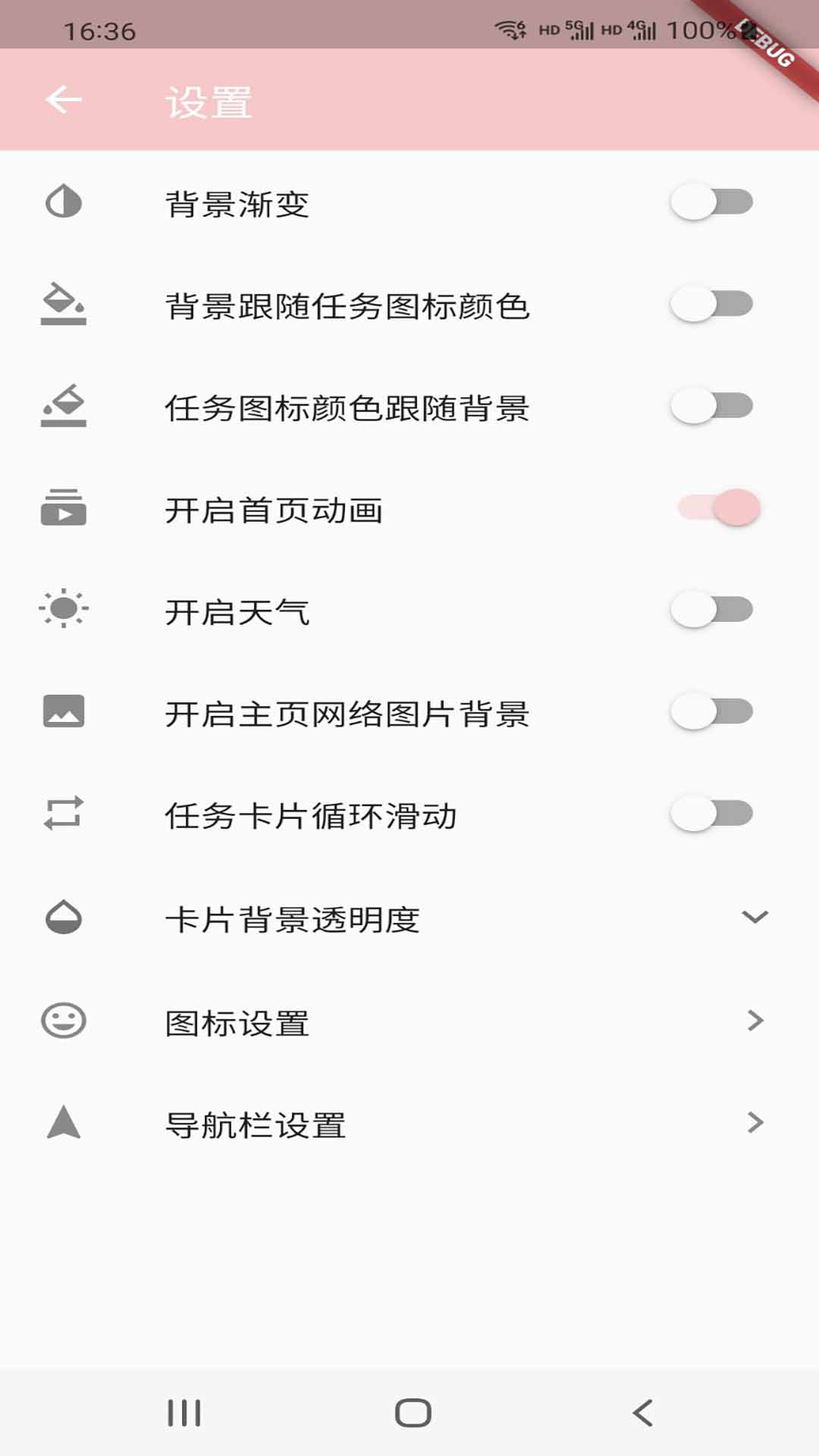Viewport: 819px width, 1456px height.
Task: Enable 开启主页网络图片背景
Action: (x=711, y=712)
